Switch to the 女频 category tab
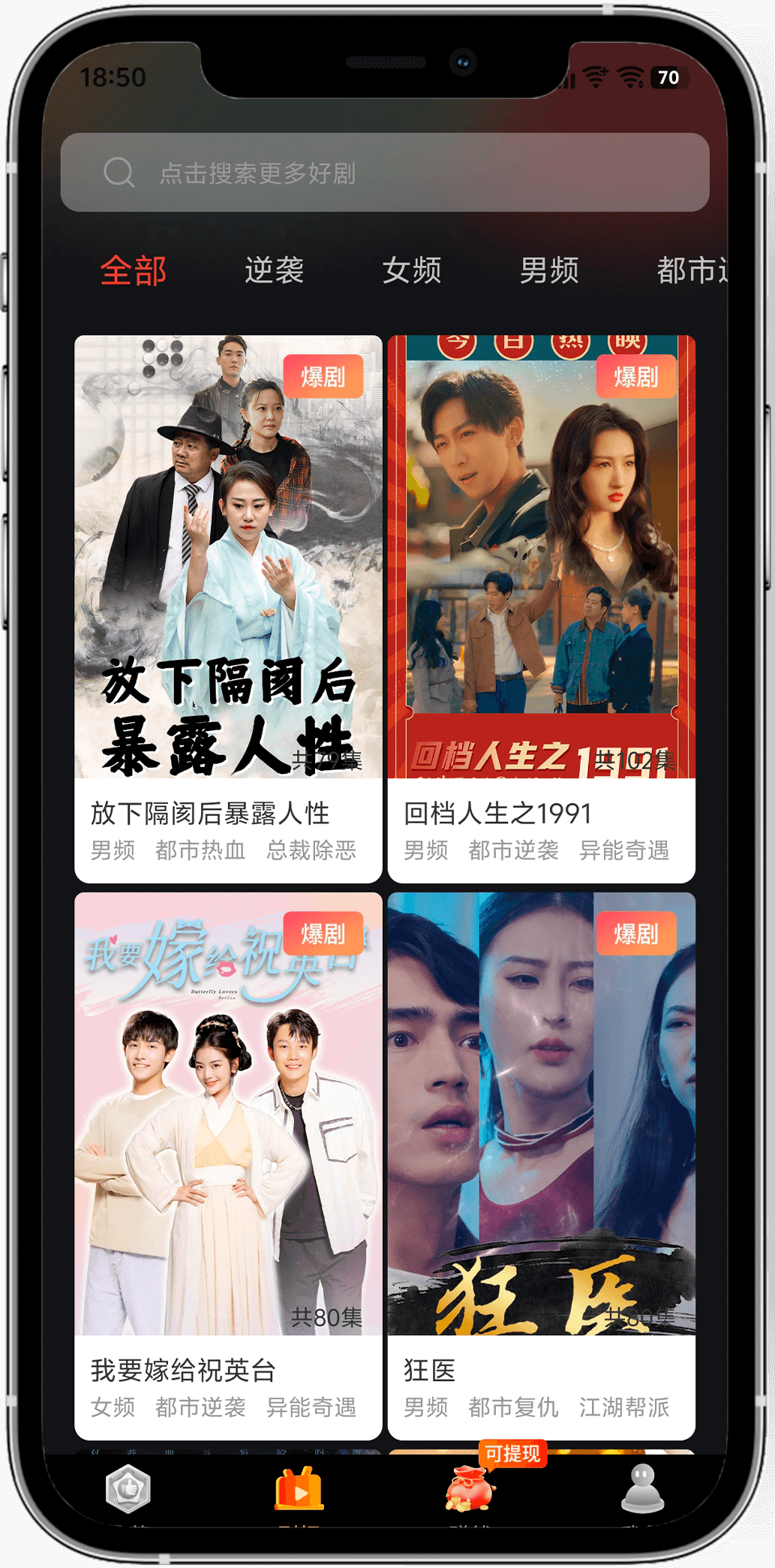 point(412,270)
